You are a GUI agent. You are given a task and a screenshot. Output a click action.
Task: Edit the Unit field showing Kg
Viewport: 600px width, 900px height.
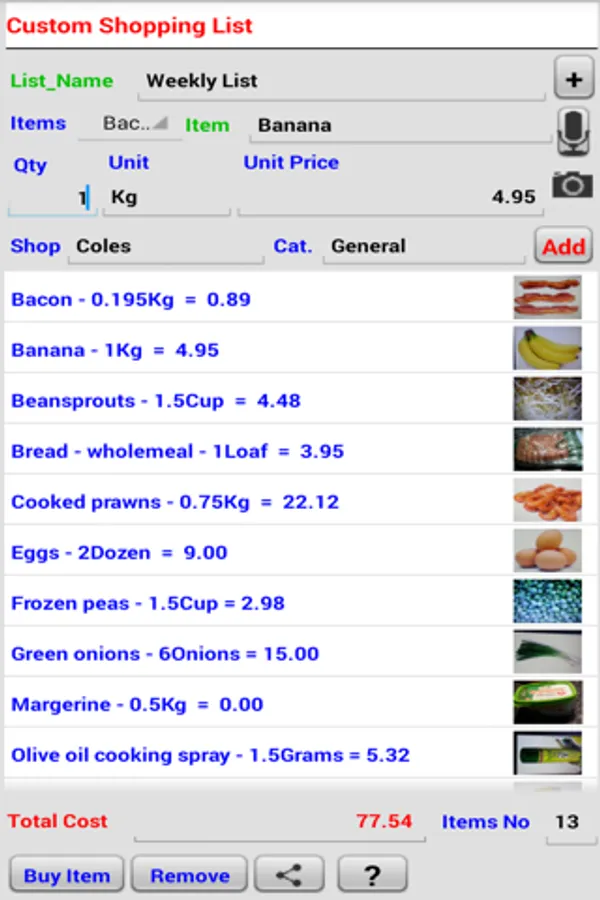point(167,197)
